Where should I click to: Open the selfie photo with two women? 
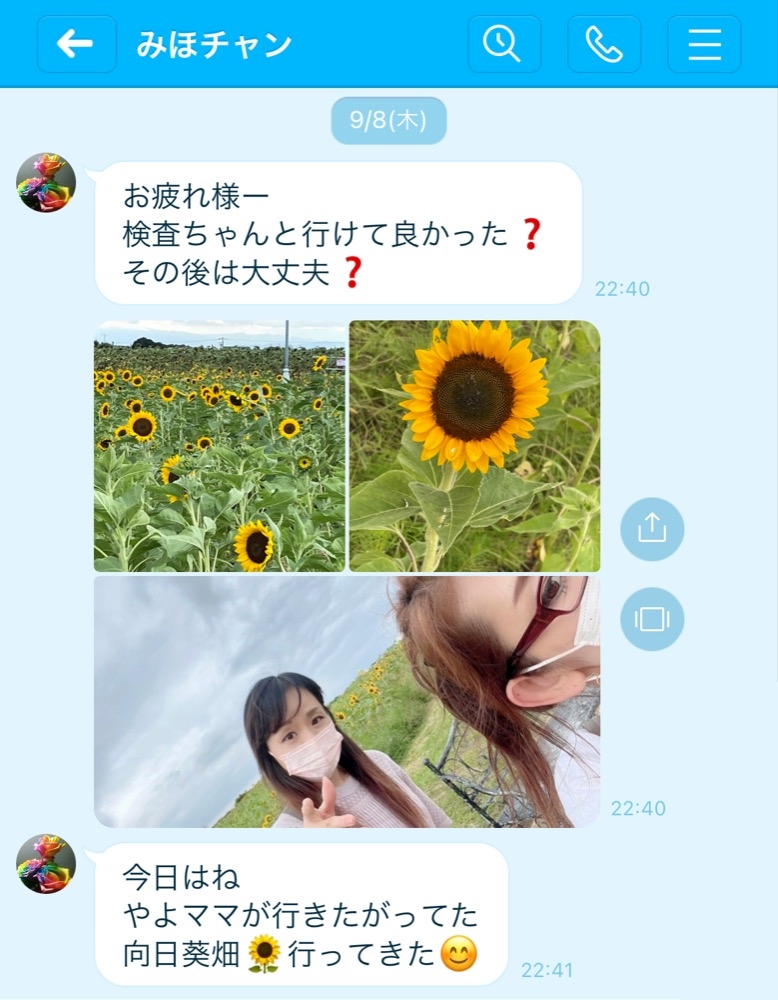coord(347,702)
